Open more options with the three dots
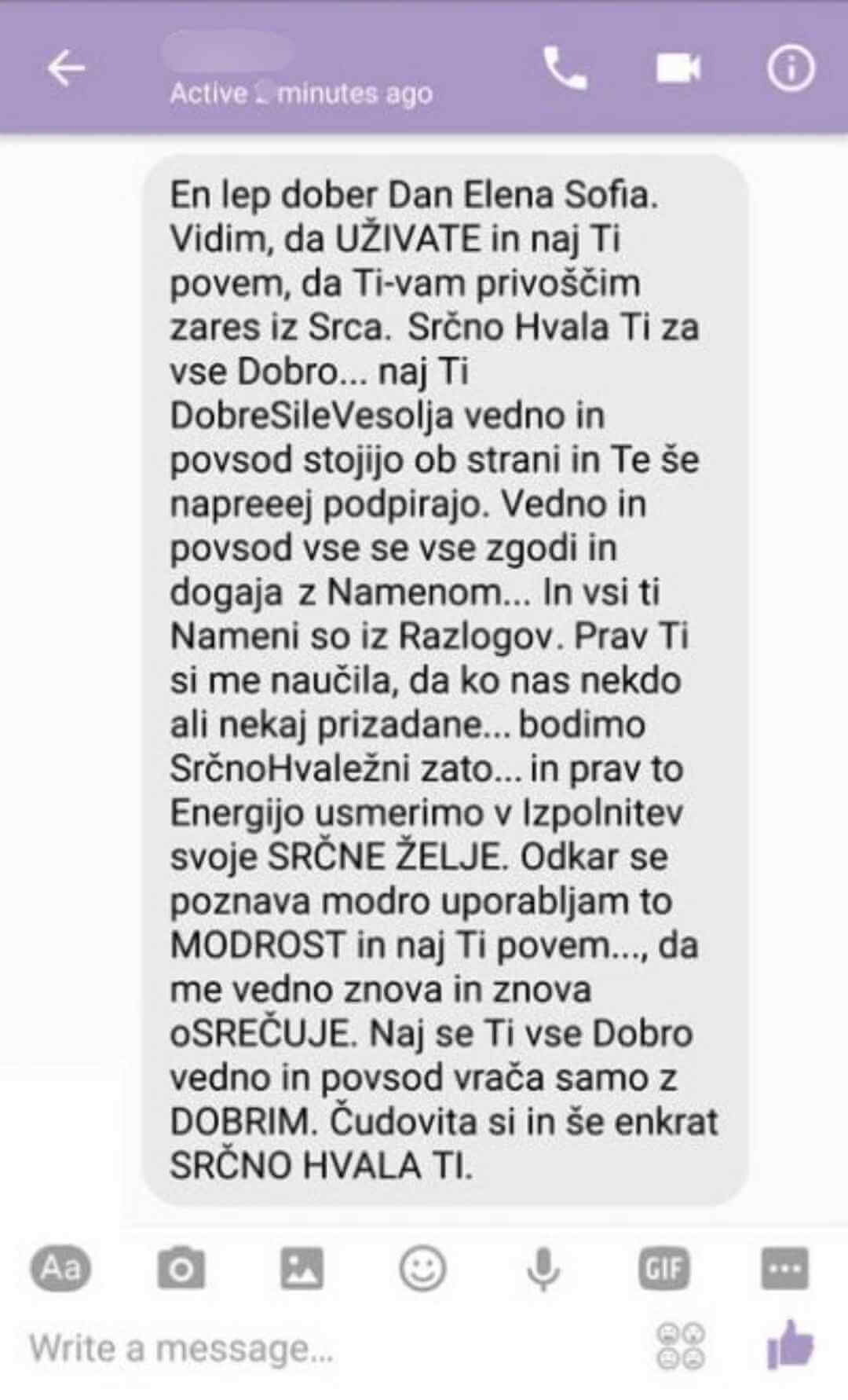This screenshot has width=848, height=1400. coord(784,1268)
